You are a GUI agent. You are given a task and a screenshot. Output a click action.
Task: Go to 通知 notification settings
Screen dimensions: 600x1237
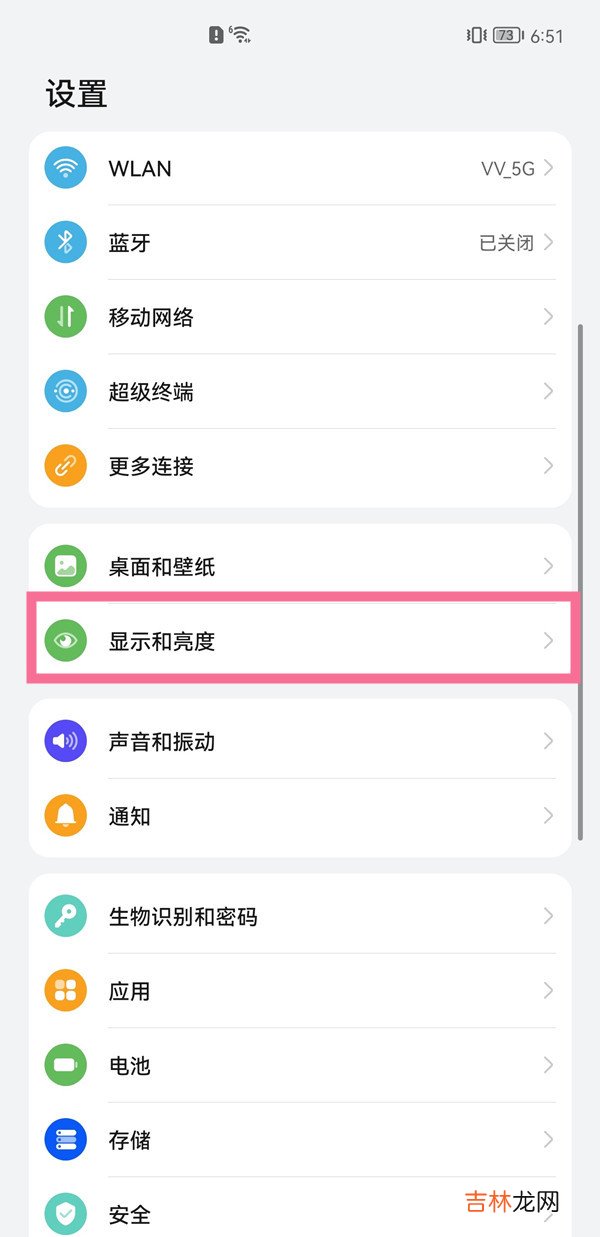(x=300, y=816)
